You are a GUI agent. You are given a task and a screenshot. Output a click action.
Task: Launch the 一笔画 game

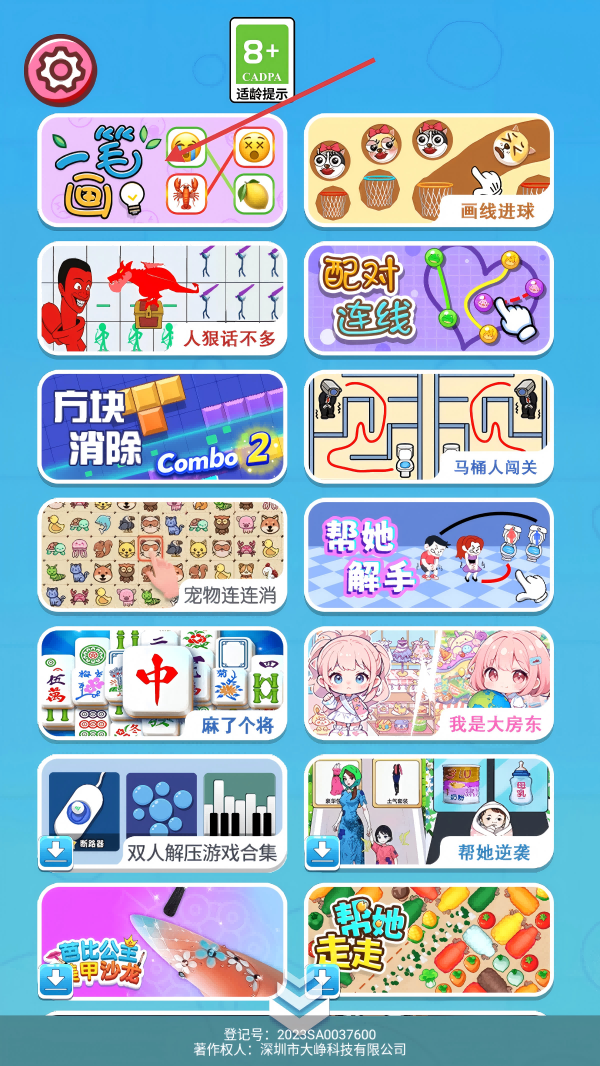162,170
